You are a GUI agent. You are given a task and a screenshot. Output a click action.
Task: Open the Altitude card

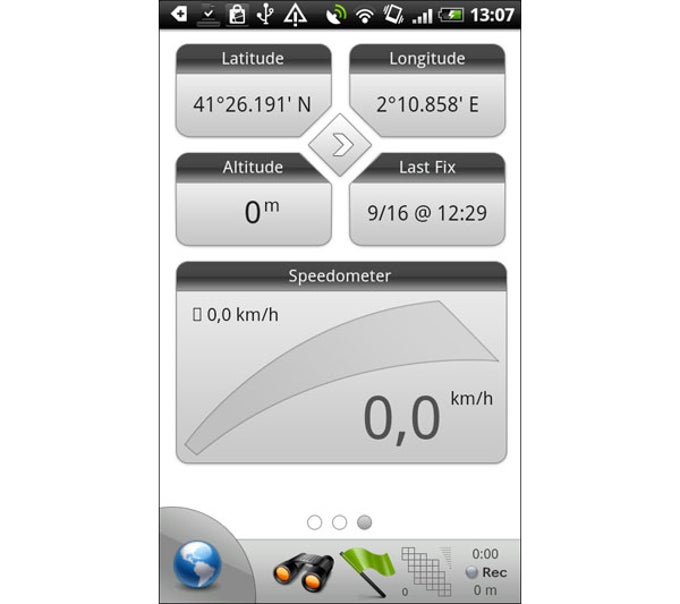253,199
